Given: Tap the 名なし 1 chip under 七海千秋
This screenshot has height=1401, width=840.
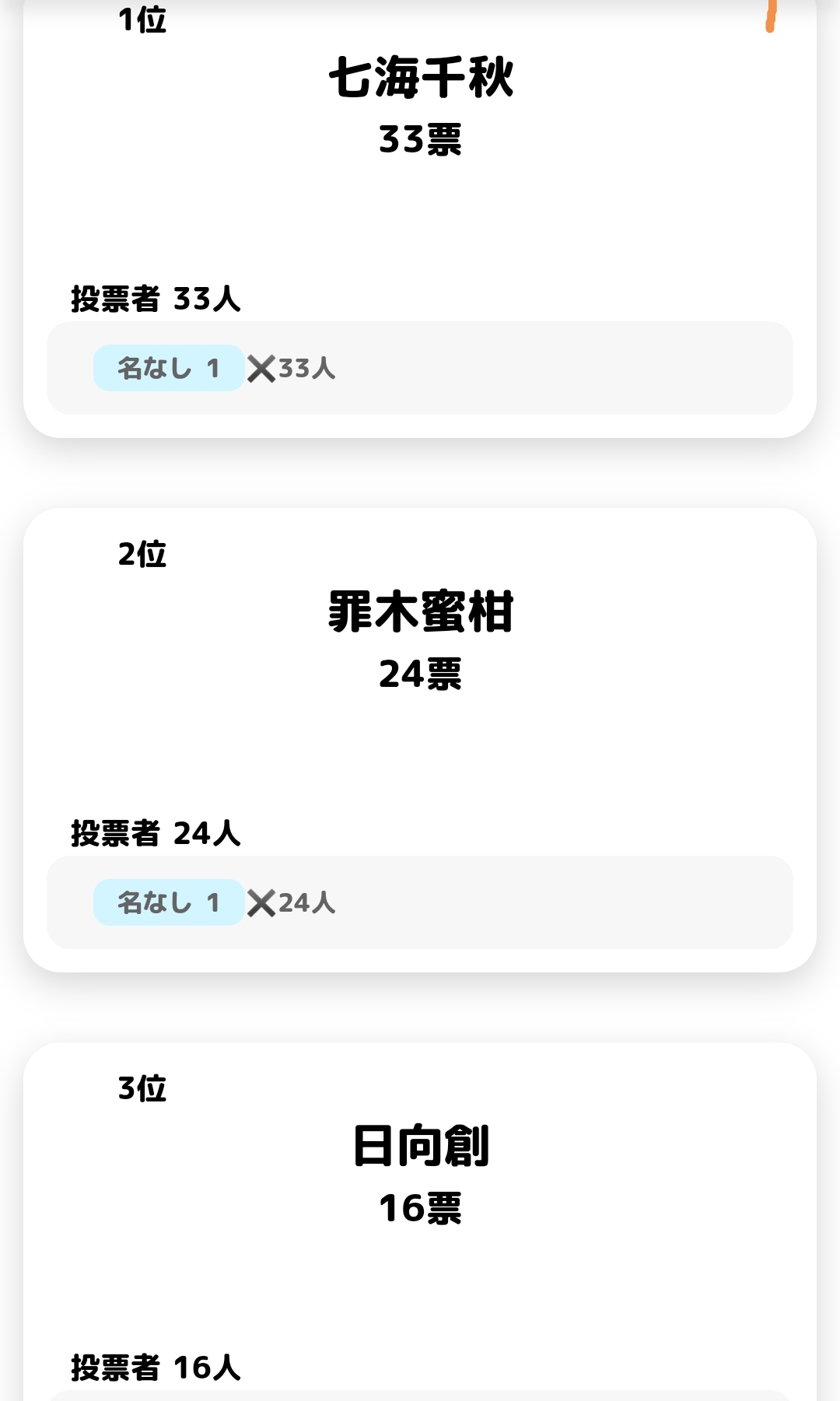Looking at the screenshot, I should [x=169, y=368].
